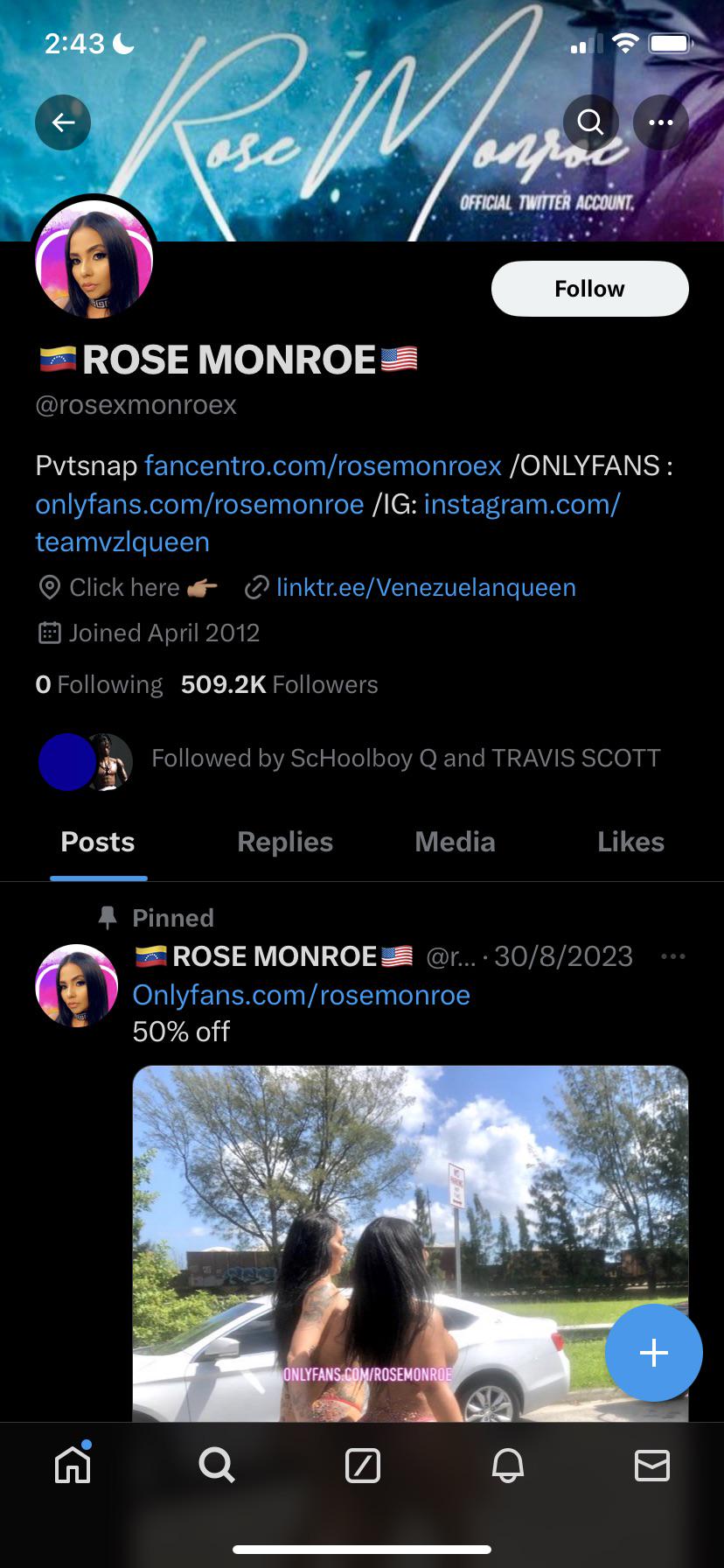Screen dimensions: 724x1568
Task: Tap the blue compose post button
Action: 653,1353
